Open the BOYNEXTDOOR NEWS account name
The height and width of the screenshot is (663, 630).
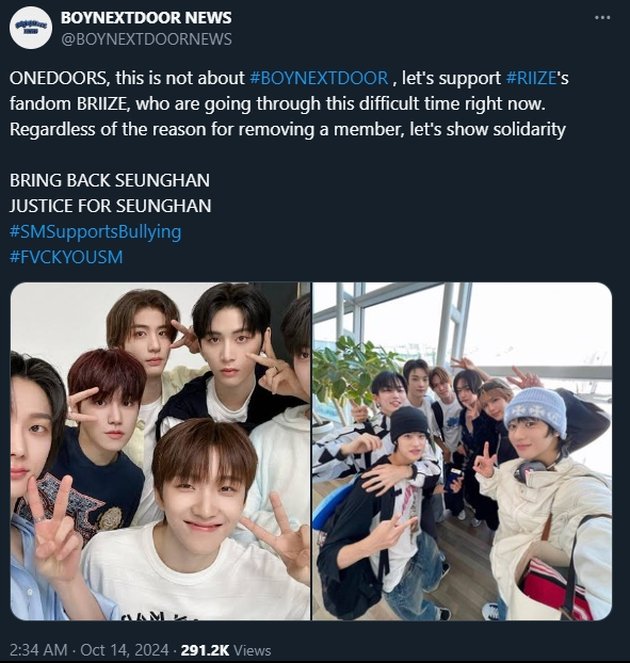(x=146, y=18)
